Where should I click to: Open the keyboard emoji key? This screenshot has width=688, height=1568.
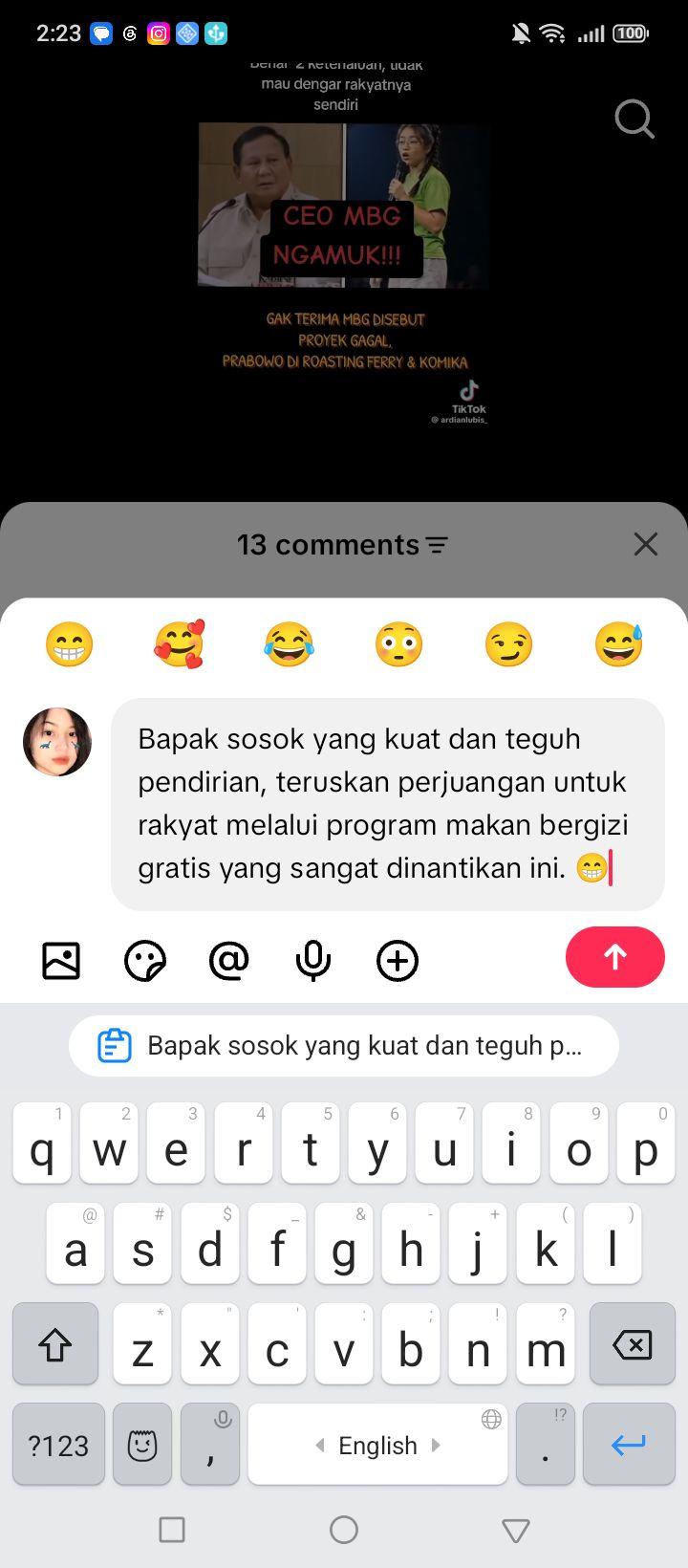(142, 1445)
